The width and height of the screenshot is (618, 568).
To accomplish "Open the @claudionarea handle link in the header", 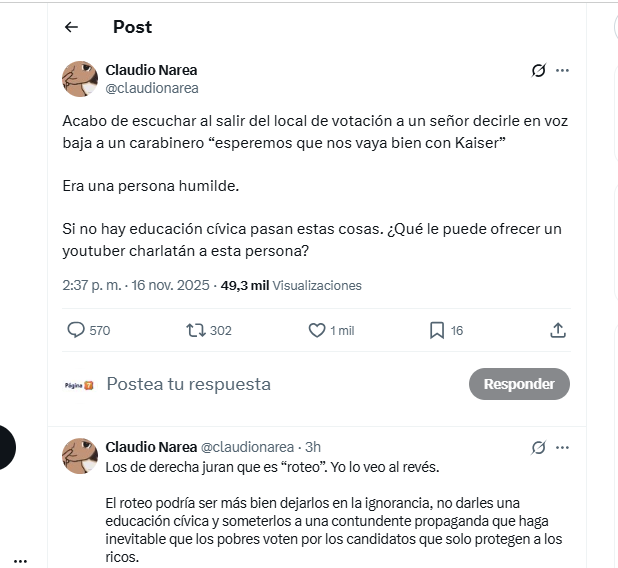I will click(152, 88).
